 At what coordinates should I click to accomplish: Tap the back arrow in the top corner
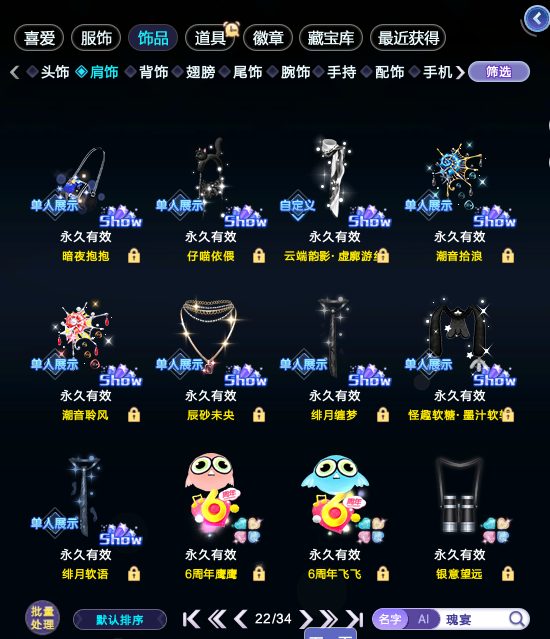pos(537,19)
